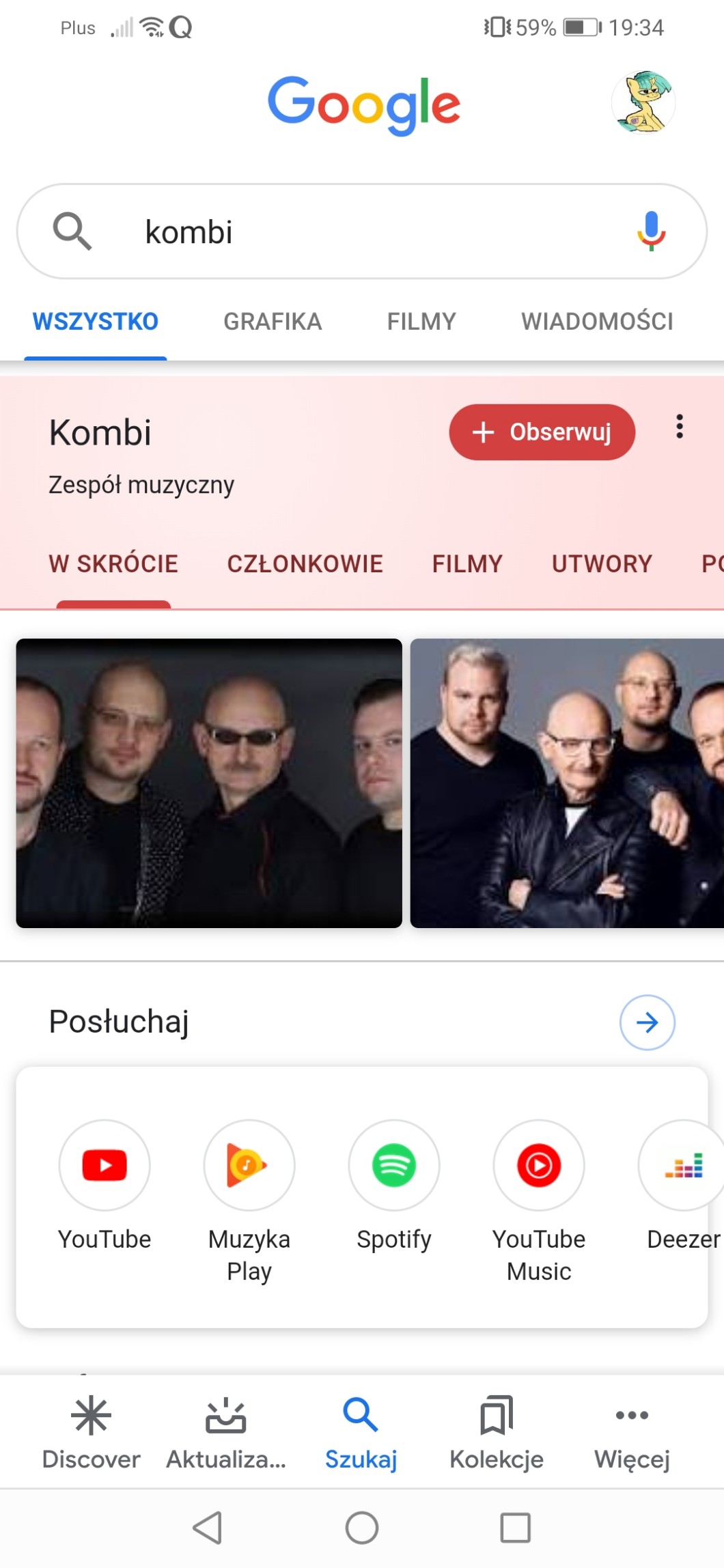
Task: Select the CZŁONKOWIE tab
Action: [305, 563]
